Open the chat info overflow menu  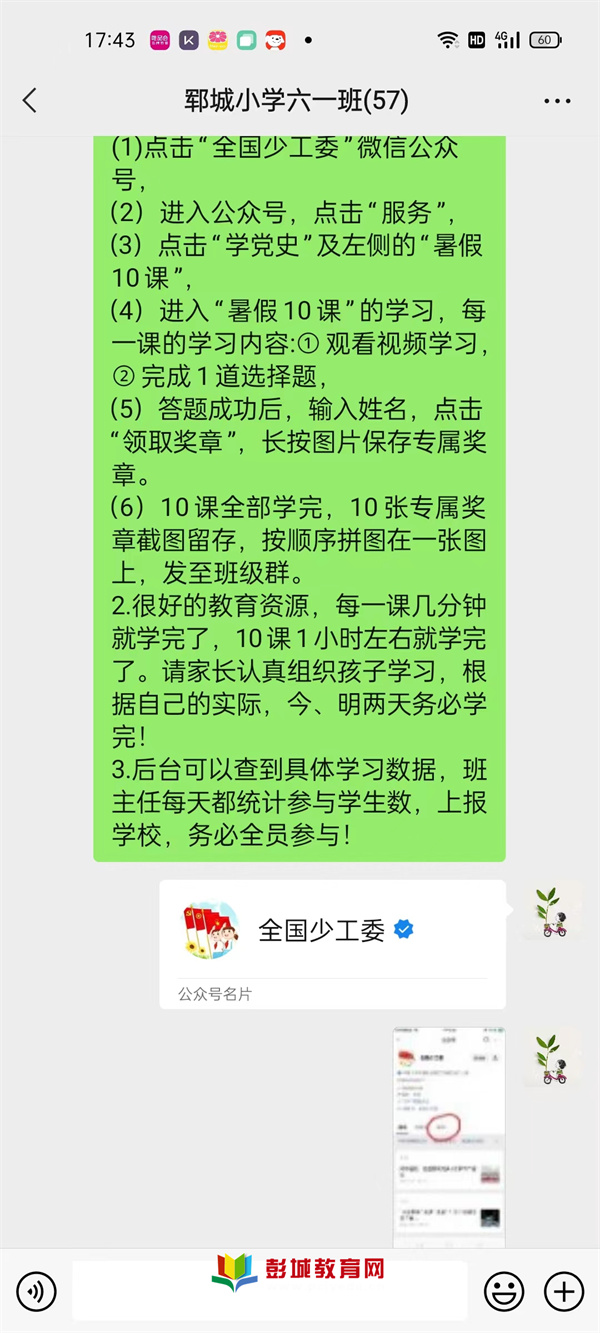pyautogui.click(x=556, y=101)
